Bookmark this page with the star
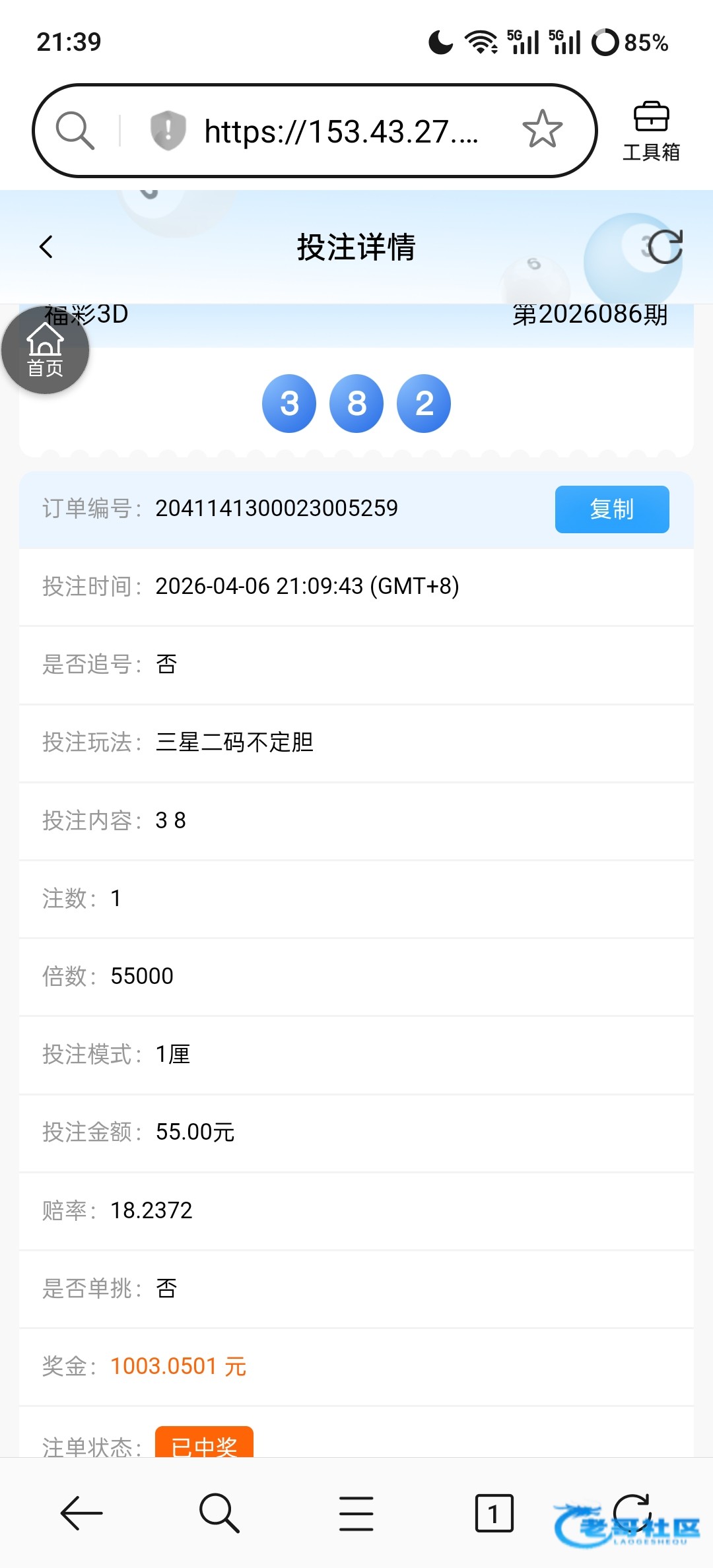This screenshot has width=713, height=1568. tap(542, 129)
